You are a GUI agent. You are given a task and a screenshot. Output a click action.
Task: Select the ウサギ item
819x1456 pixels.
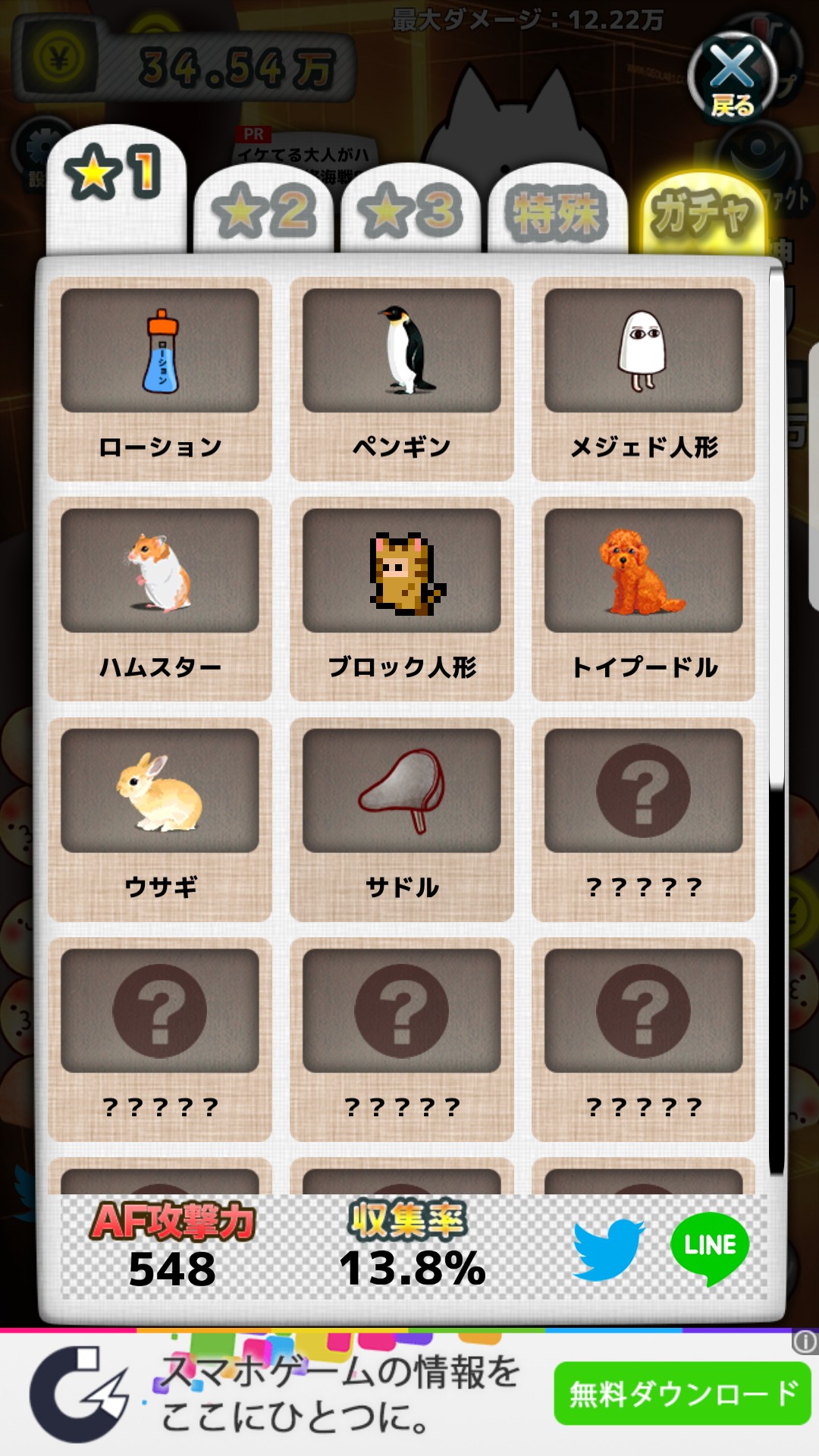click(x=160, y=819)
